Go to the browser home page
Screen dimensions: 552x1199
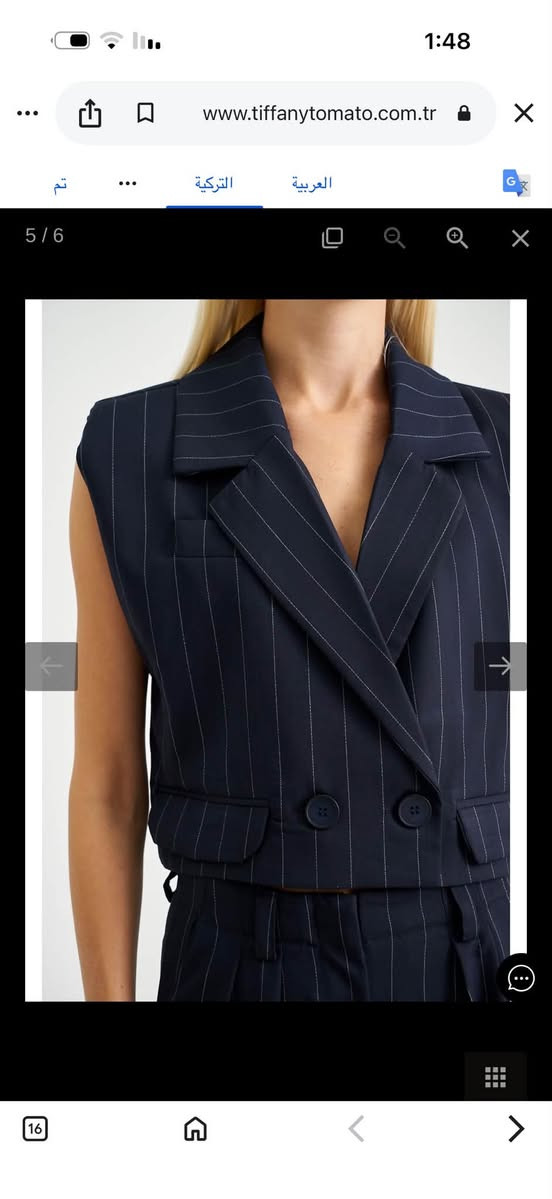[196, 1129]
